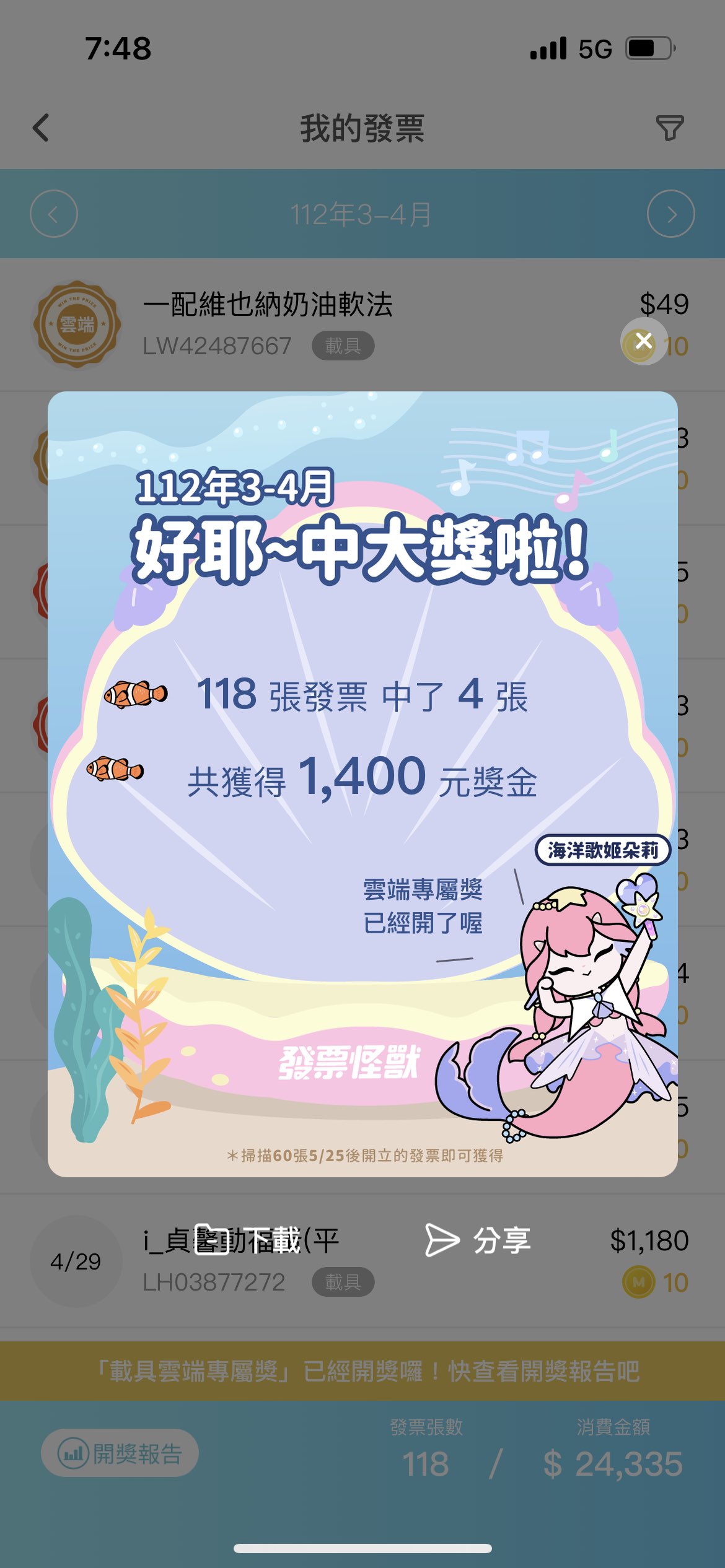Viewport: 725px width, 1568px height.
Task: Download the prize image
Action: pyautogui.click(x=248, y=1240)
